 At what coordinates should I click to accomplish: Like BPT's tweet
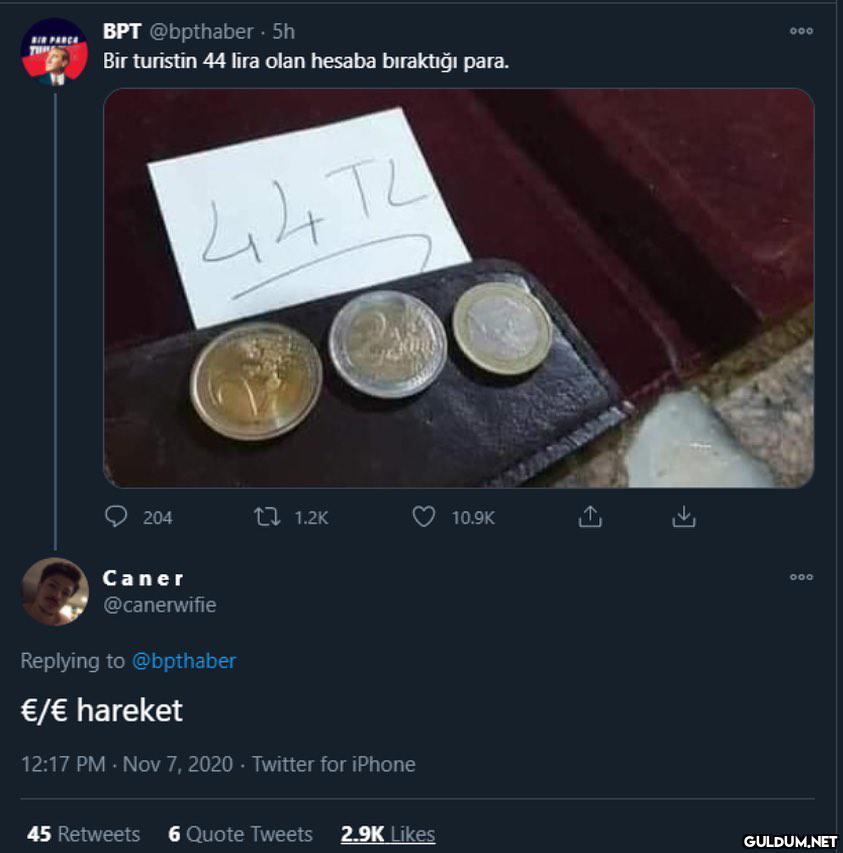pyautogui.click(x=425, y=516)
